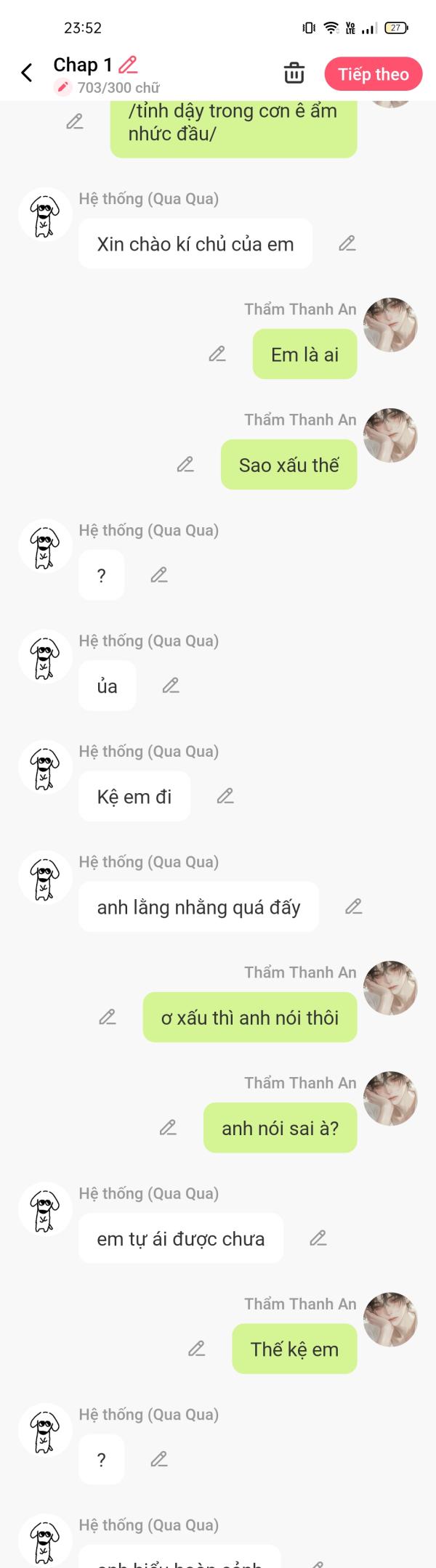Edit the "Sao xấu thế" message

[x=185, y=465]
